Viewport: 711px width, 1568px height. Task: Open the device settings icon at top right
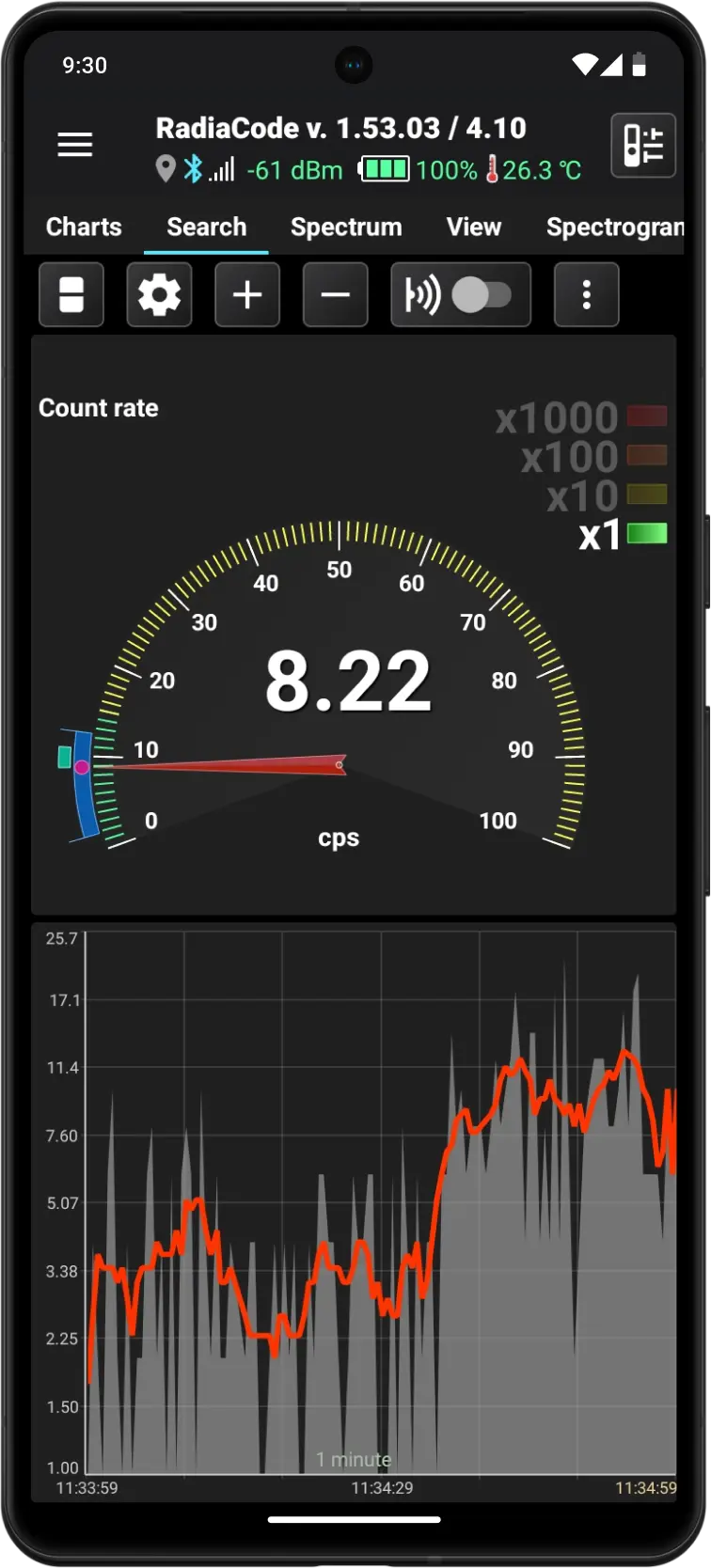[644, 145]
